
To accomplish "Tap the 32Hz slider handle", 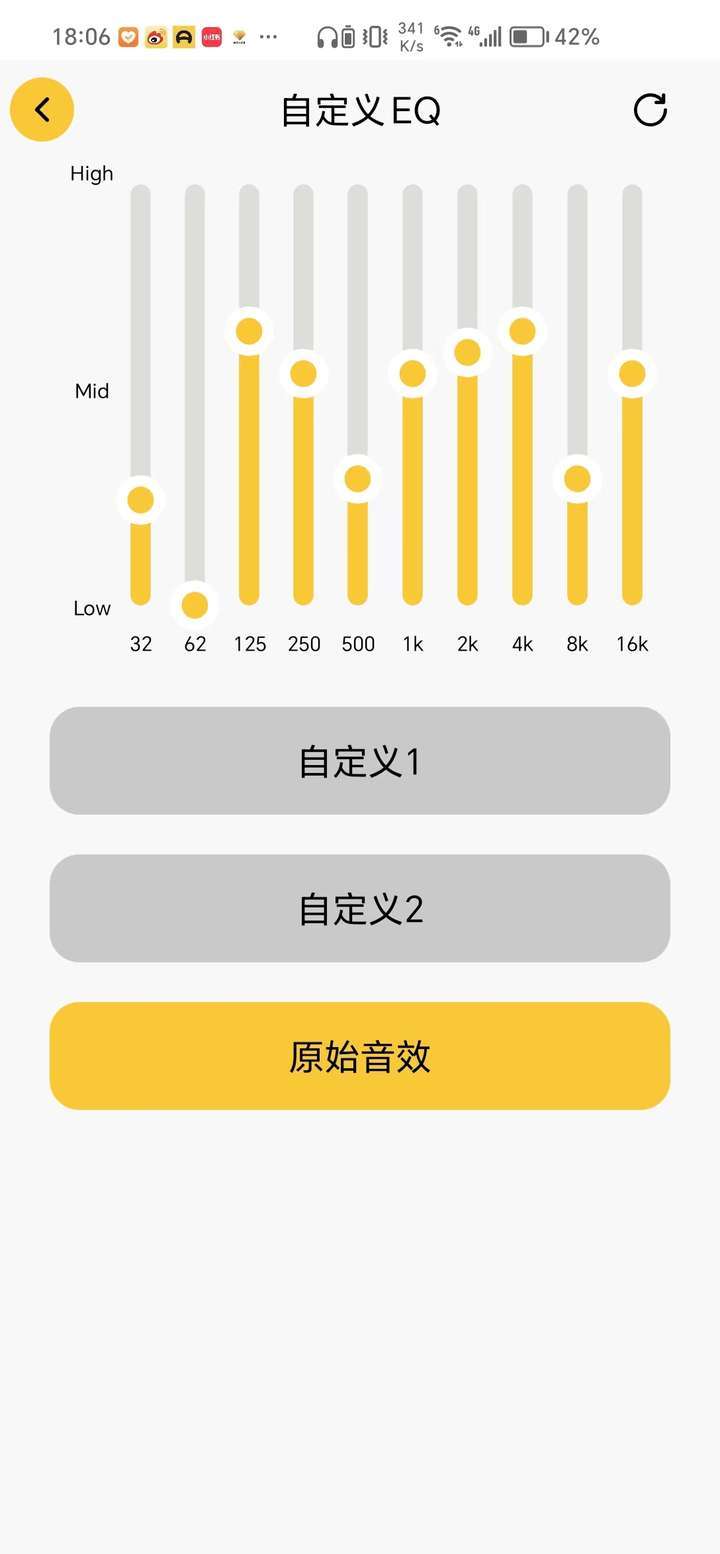I will tap(140, 499).
